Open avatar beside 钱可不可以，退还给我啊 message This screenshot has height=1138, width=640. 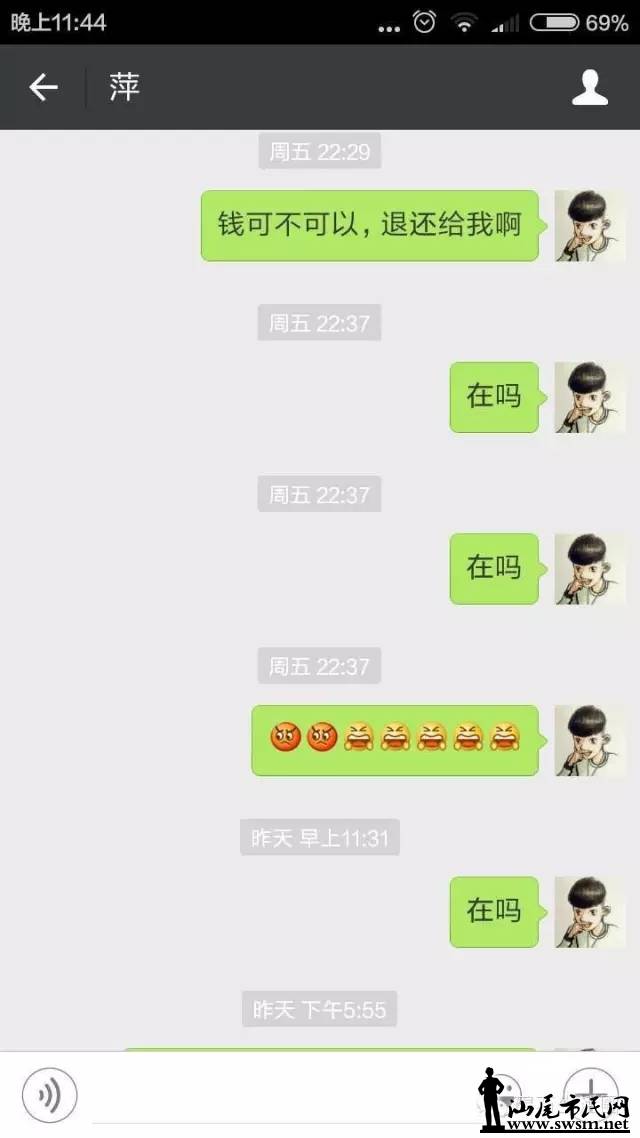point(589,226)
